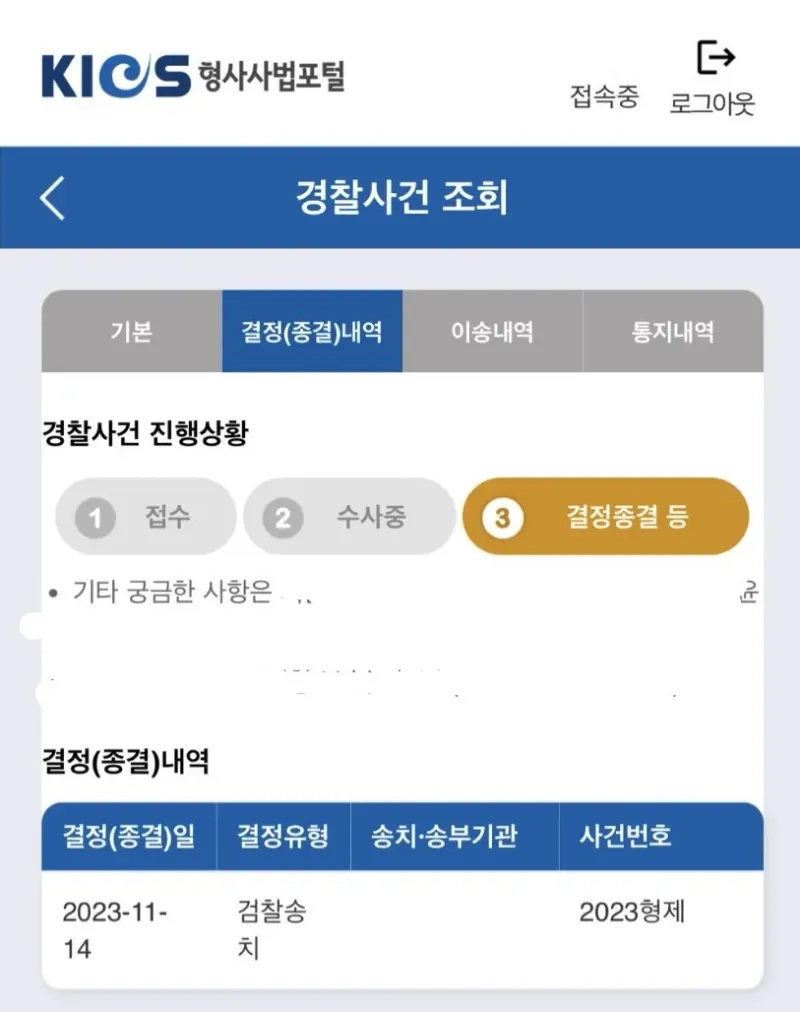Select the active 결정(종결)내역 tab
800x1012 pixels.
(x=312, y=333)
